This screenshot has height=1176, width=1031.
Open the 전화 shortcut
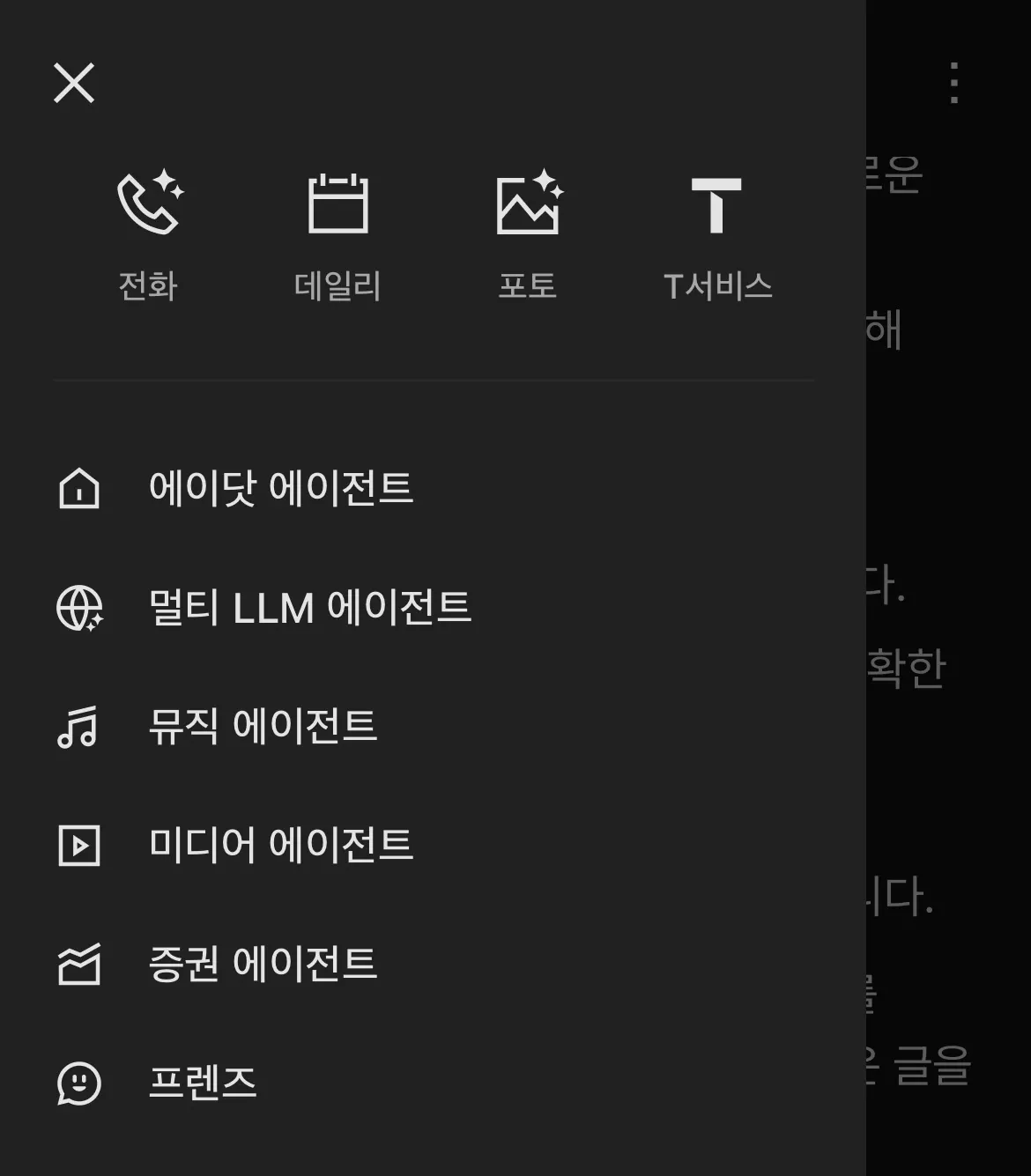click(149, 235)
